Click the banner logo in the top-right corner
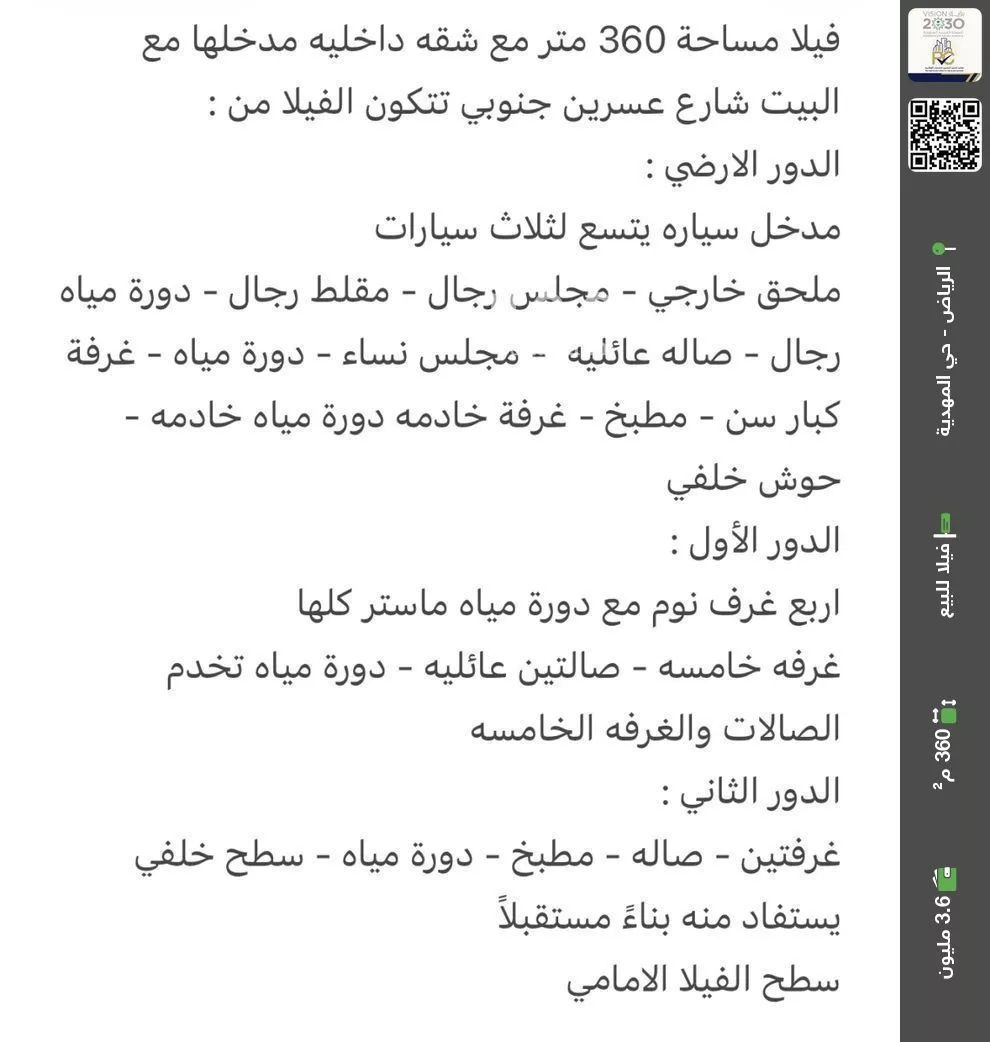The image size is (990, 1042). click(x=944, y=45)
